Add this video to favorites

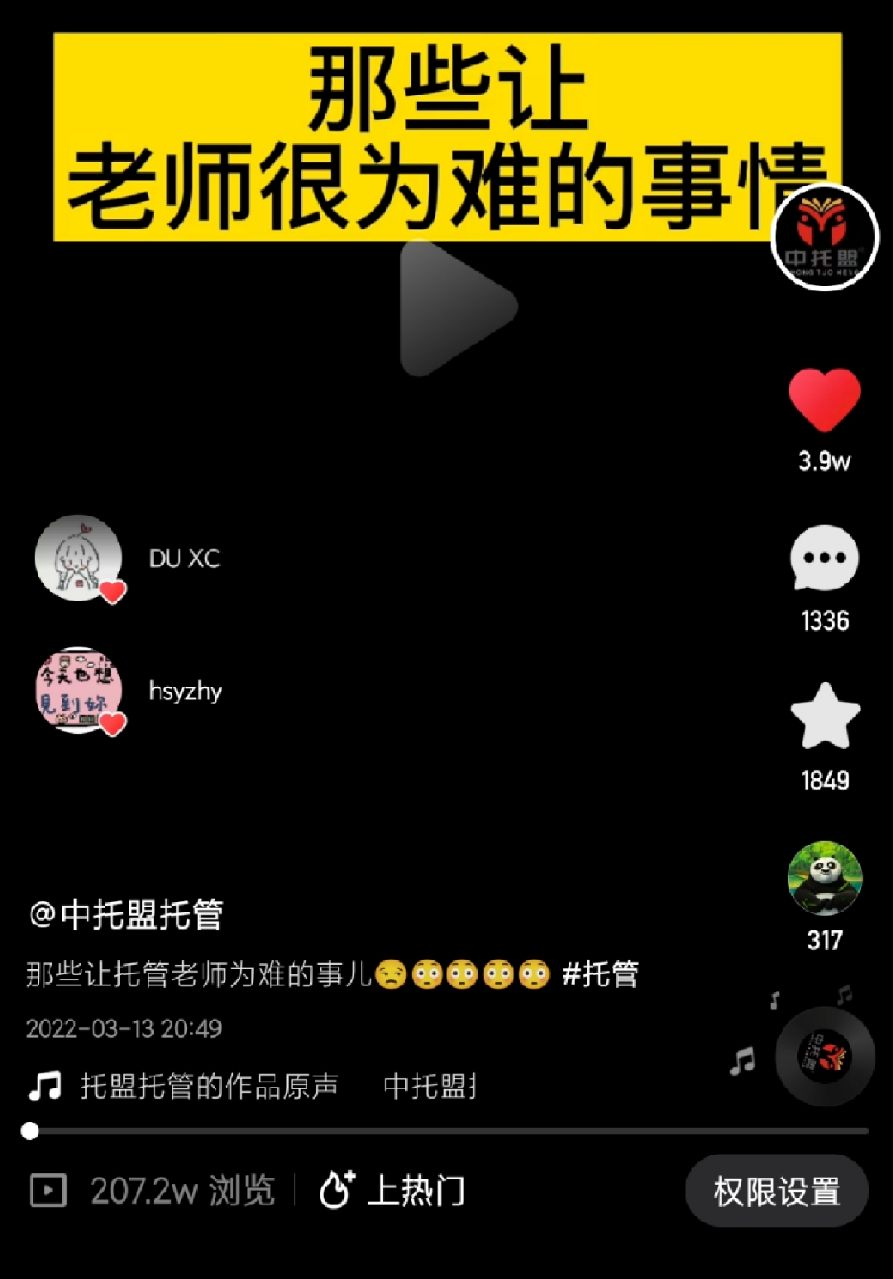(x=825, y=716)
